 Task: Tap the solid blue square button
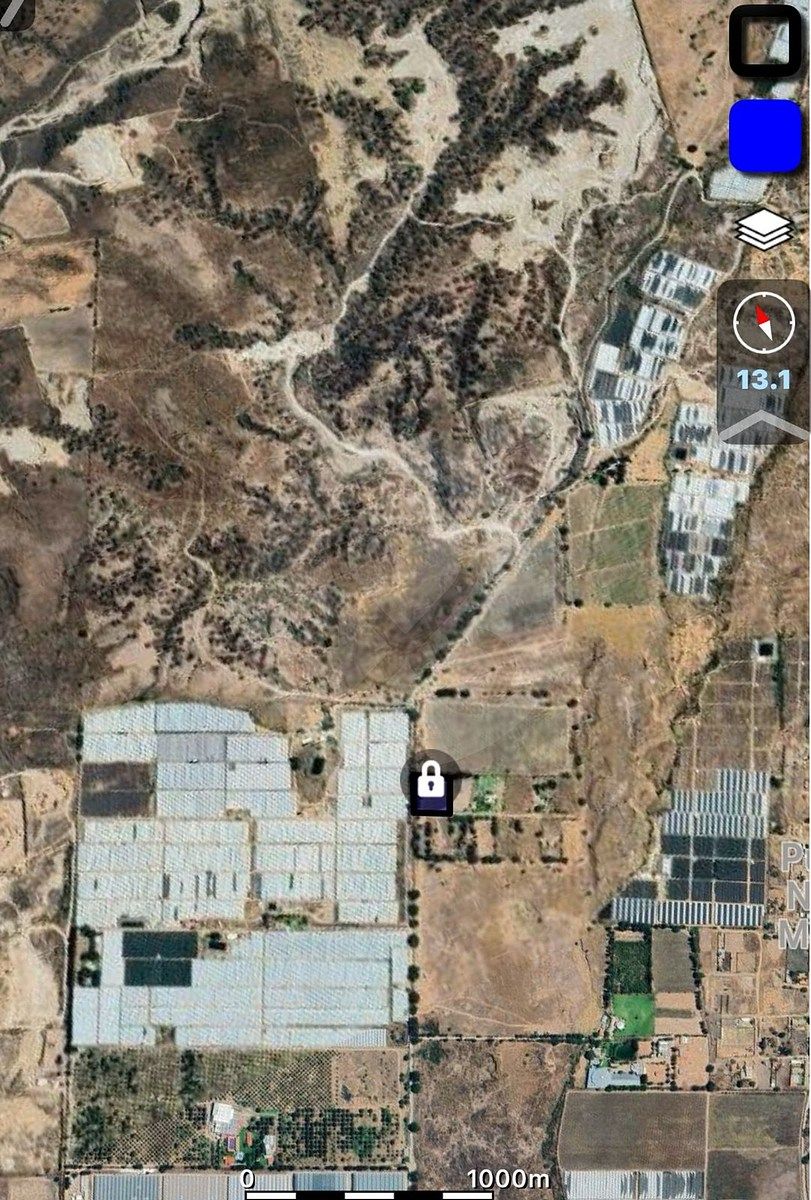point(765,136)
